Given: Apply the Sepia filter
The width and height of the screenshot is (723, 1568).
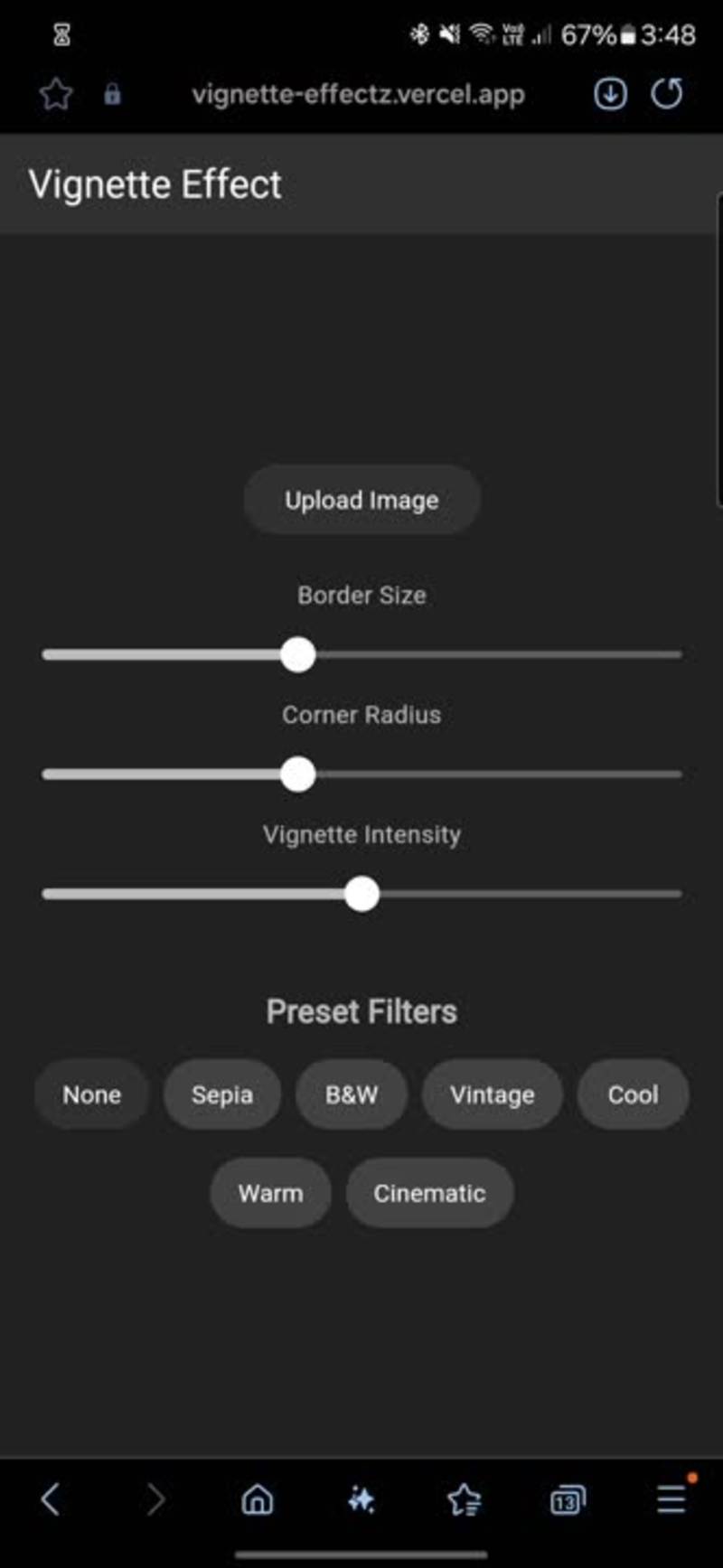Looking at the screenshot, I should [x=222, y=1094].
